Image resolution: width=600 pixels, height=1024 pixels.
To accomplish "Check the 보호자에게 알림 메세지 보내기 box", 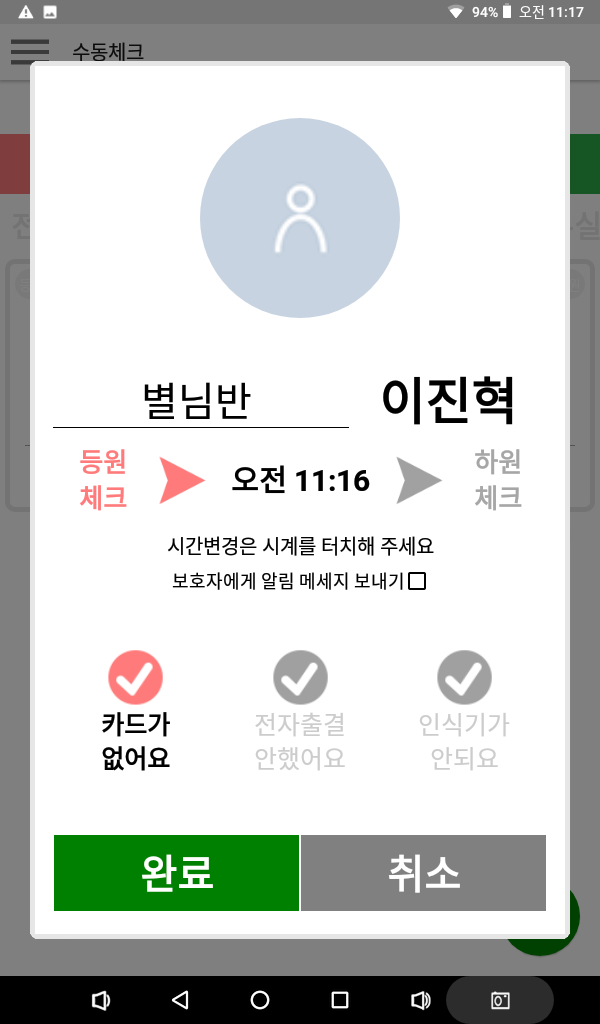I will (417, 581).
